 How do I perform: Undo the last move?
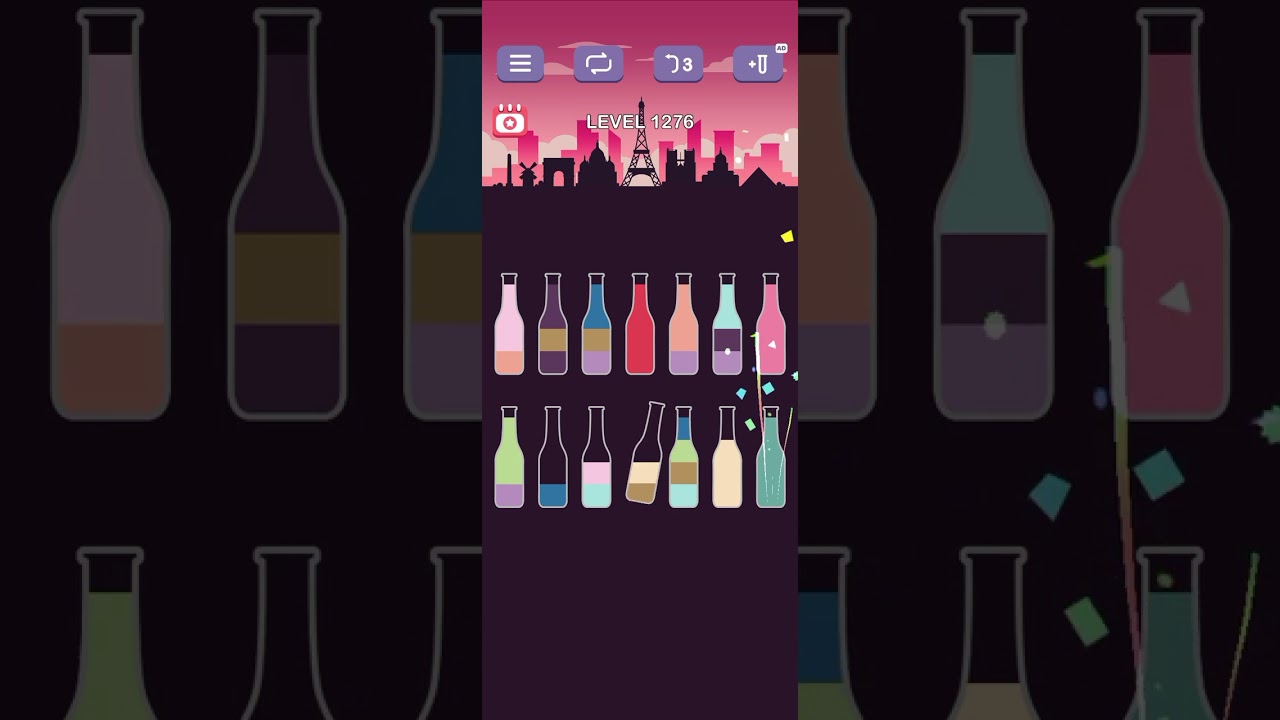point(678,64)
